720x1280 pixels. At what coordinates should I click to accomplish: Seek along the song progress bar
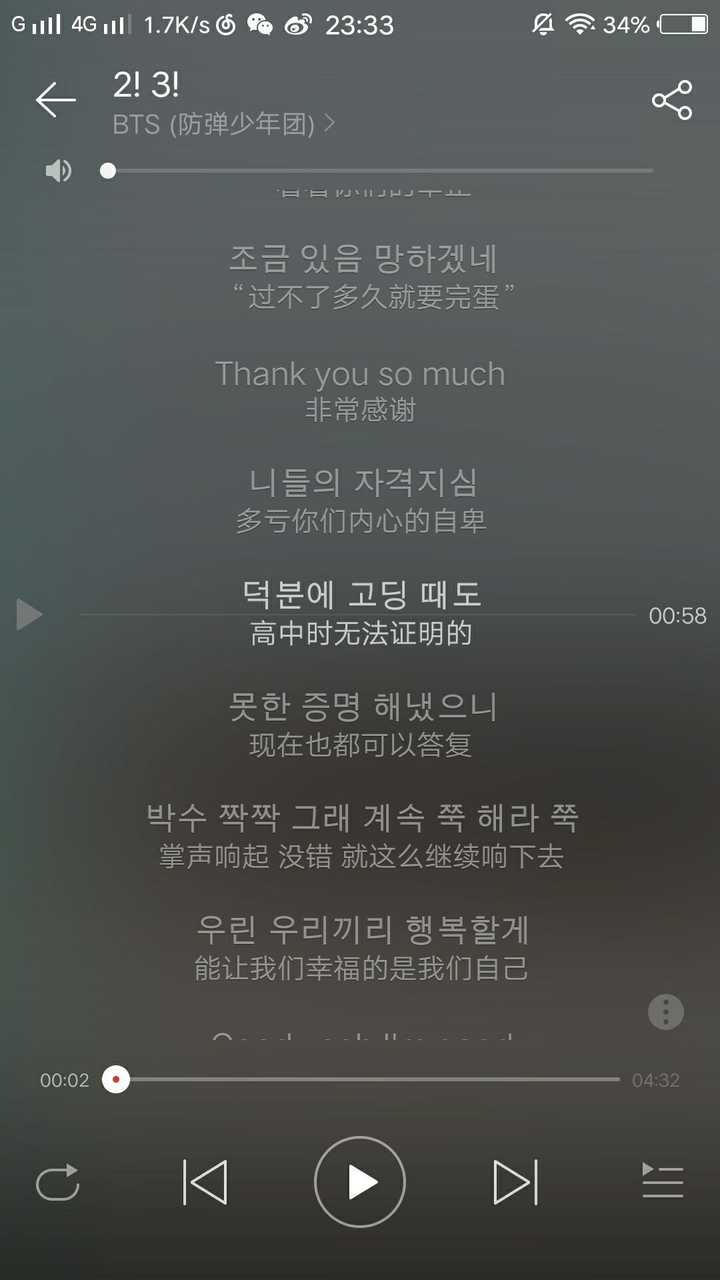370,1080
